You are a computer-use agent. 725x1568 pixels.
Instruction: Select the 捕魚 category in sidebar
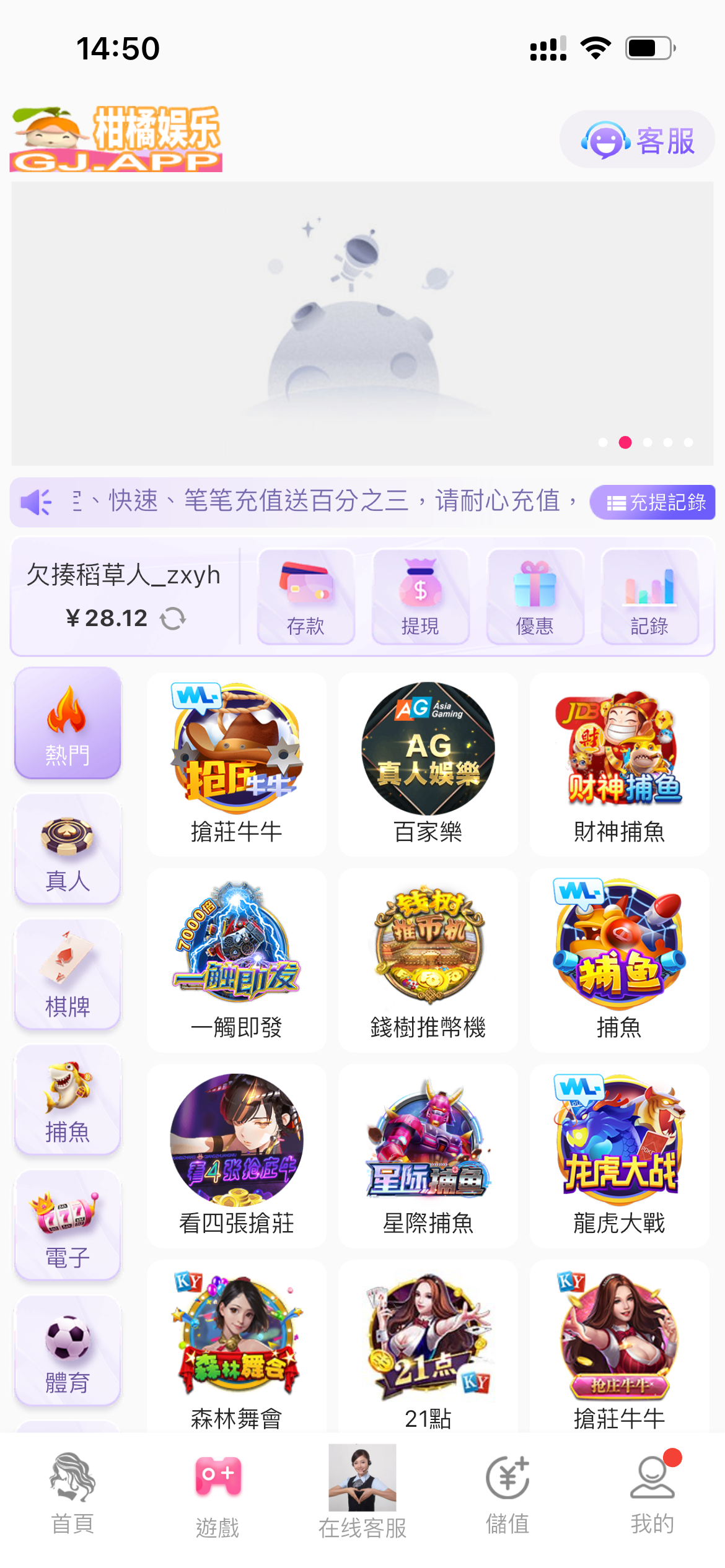pos(68,1101)
